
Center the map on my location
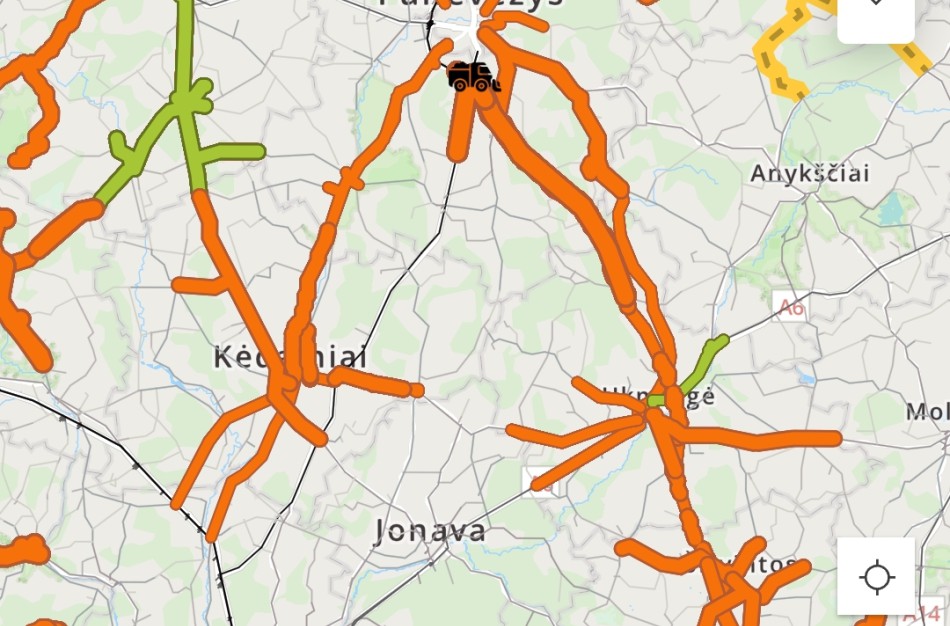876,576
